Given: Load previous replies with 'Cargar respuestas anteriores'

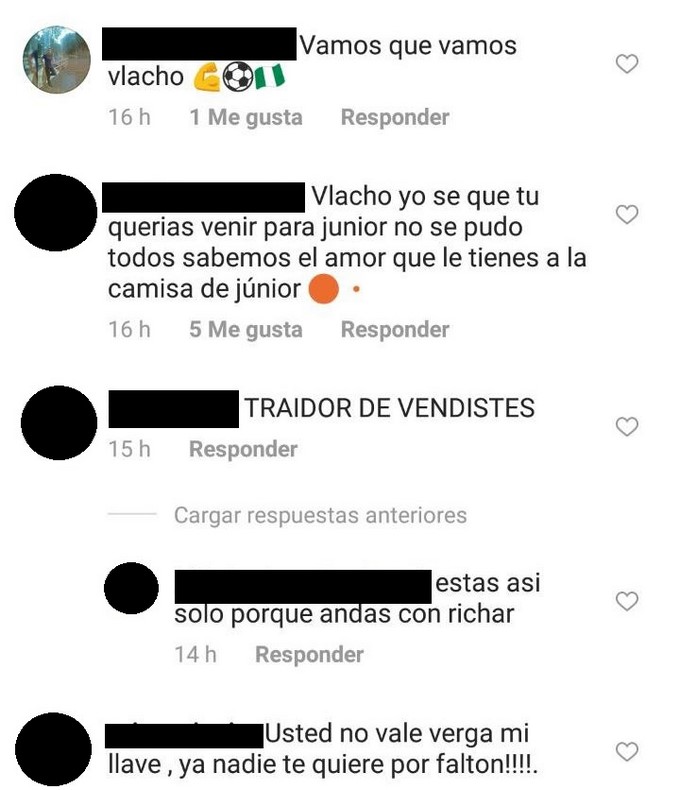Looking at the screenshot, I should pyautogui.click(x=320, y=515).
